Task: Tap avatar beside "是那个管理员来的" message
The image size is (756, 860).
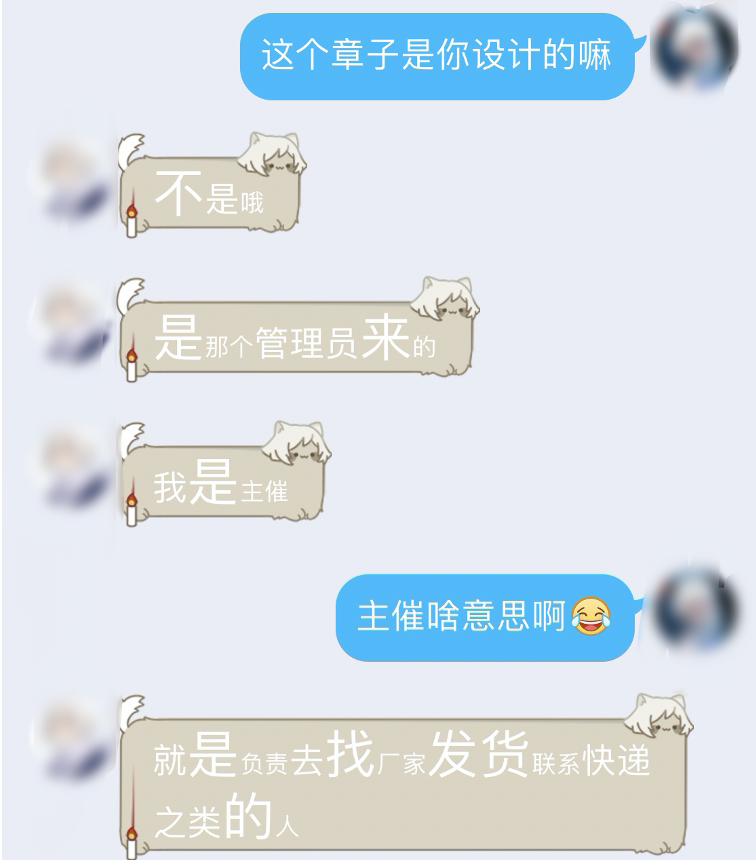Action: tap(76, 327)
